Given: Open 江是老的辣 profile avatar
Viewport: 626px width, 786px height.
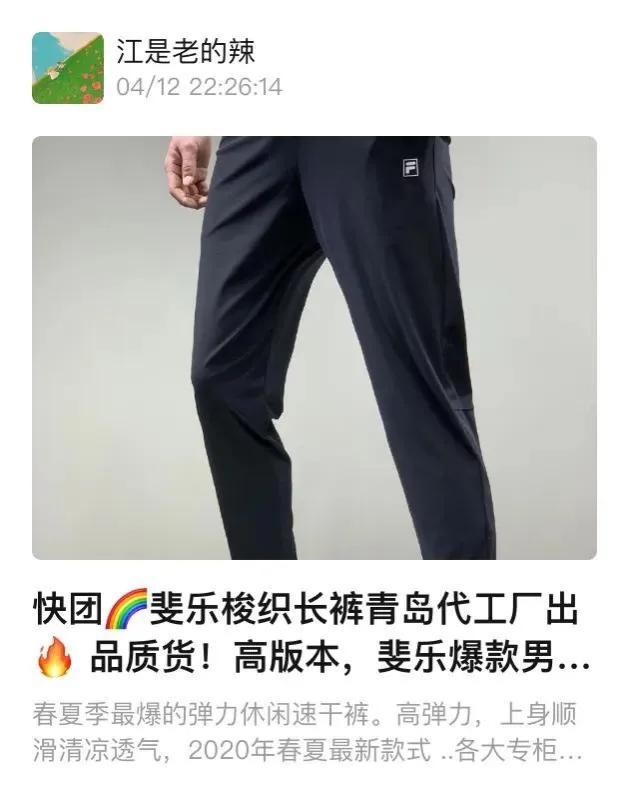Looking at the screenshot, I should click(68, 68).
